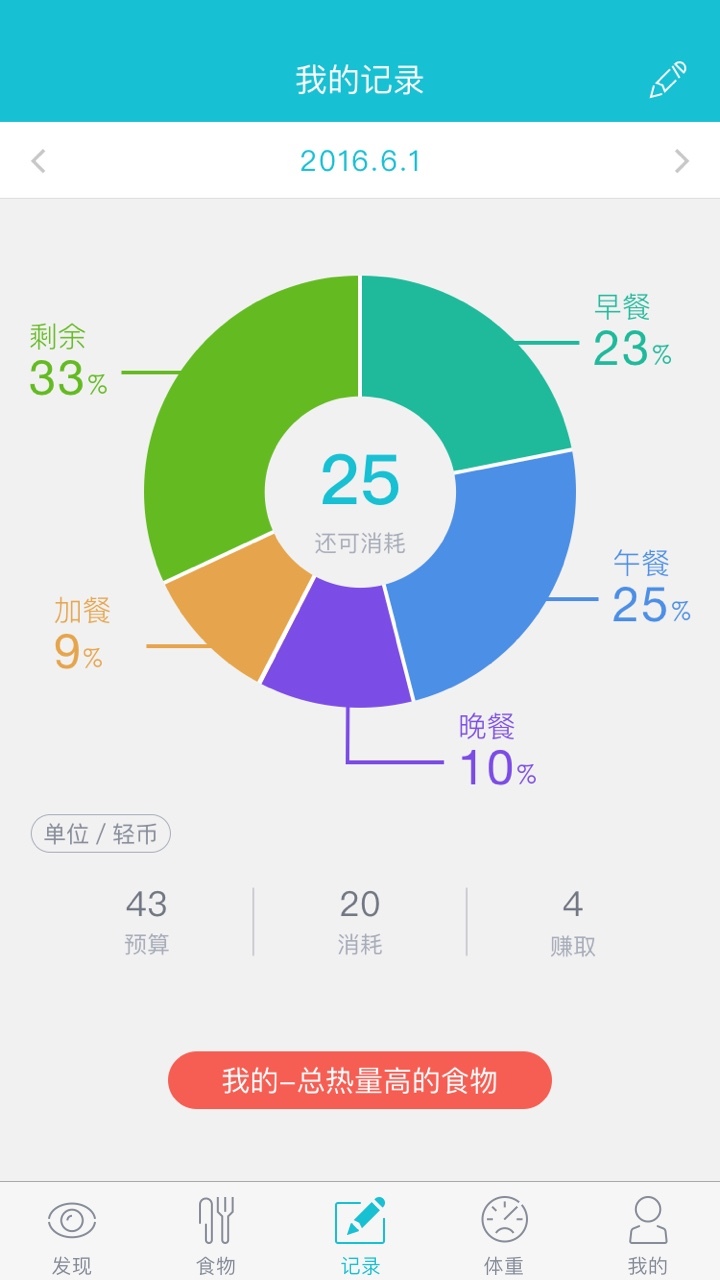720x1280 pixels.
Task: Tap the 我的 profile person icon
Action: pos(647,1222)
